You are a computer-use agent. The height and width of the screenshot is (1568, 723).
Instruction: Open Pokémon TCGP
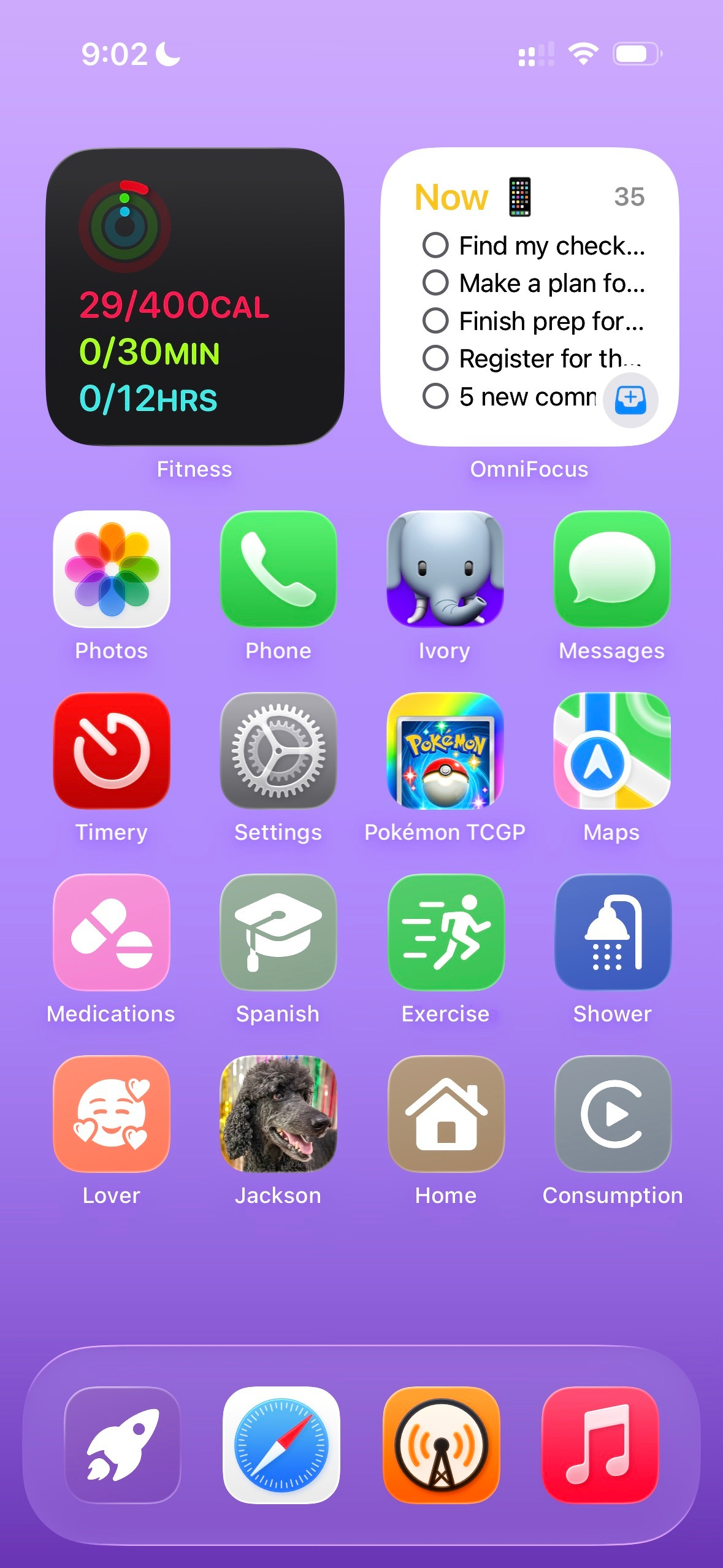coord(446,753)
